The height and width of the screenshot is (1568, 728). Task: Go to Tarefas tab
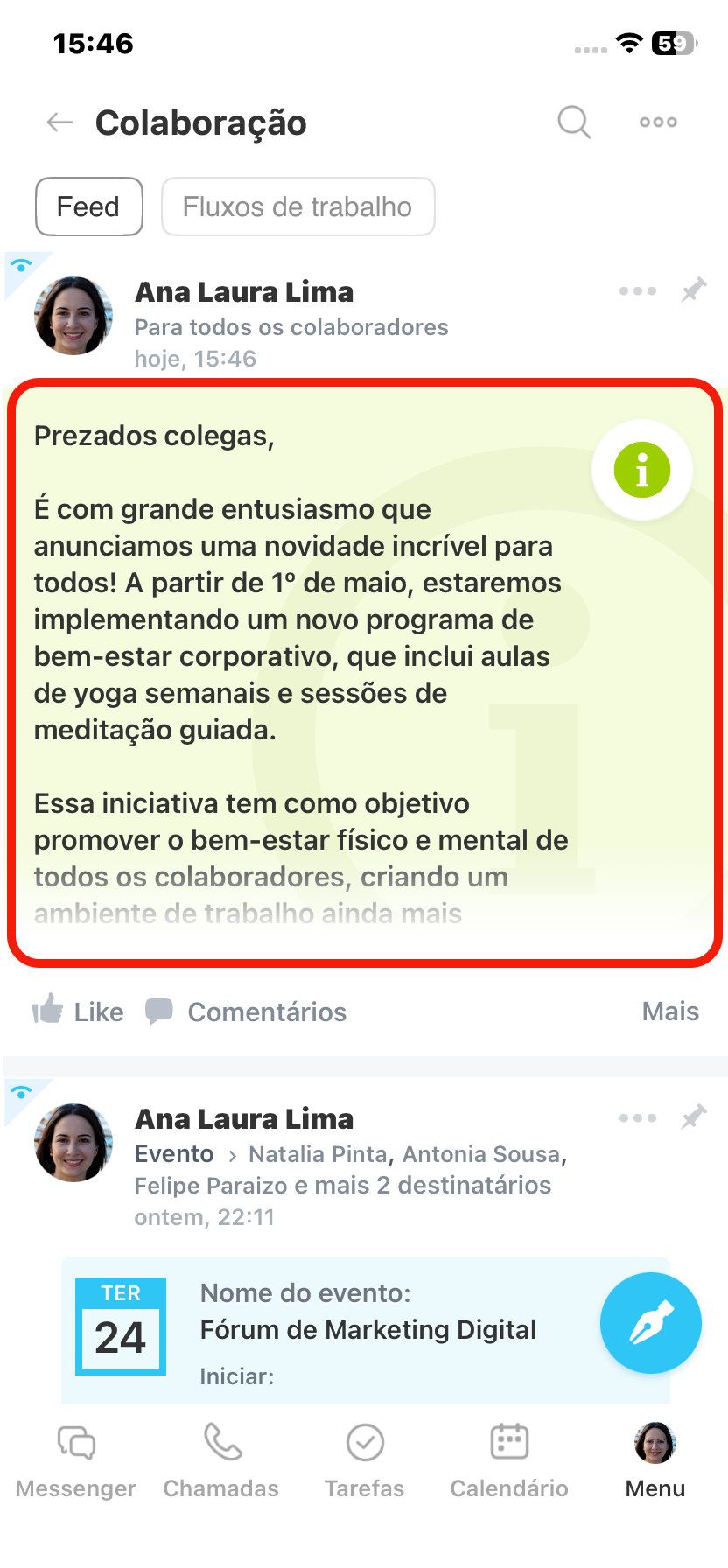point(365,1459)
